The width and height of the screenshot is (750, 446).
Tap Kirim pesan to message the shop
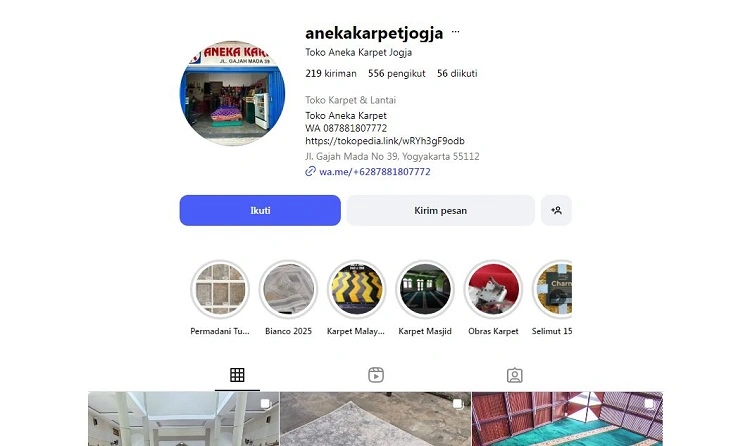tap(440, 210)
